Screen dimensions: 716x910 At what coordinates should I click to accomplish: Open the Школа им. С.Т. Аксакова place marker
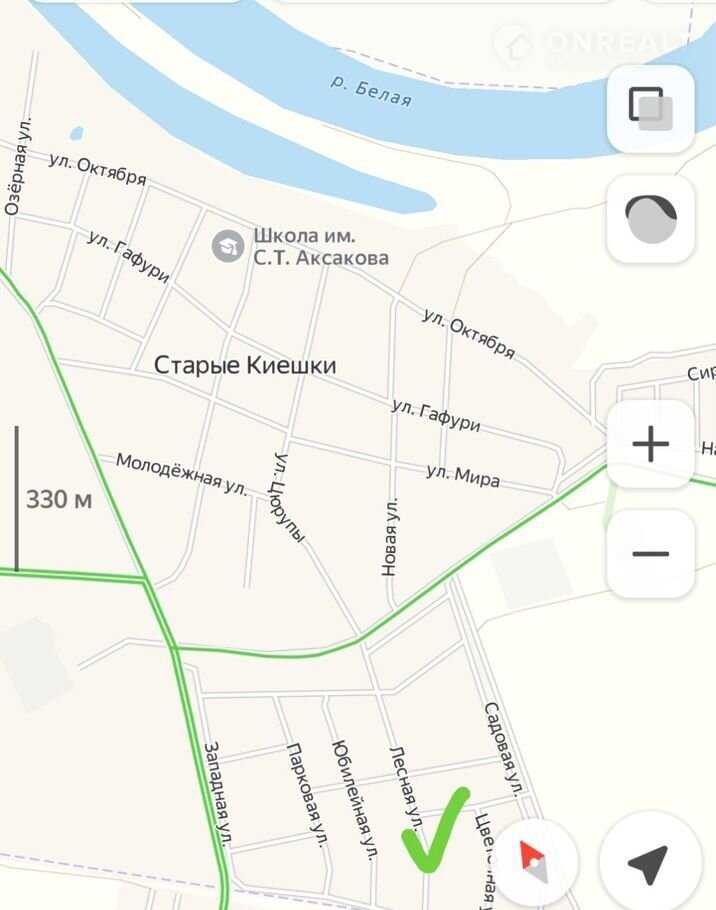click(228, 246)
